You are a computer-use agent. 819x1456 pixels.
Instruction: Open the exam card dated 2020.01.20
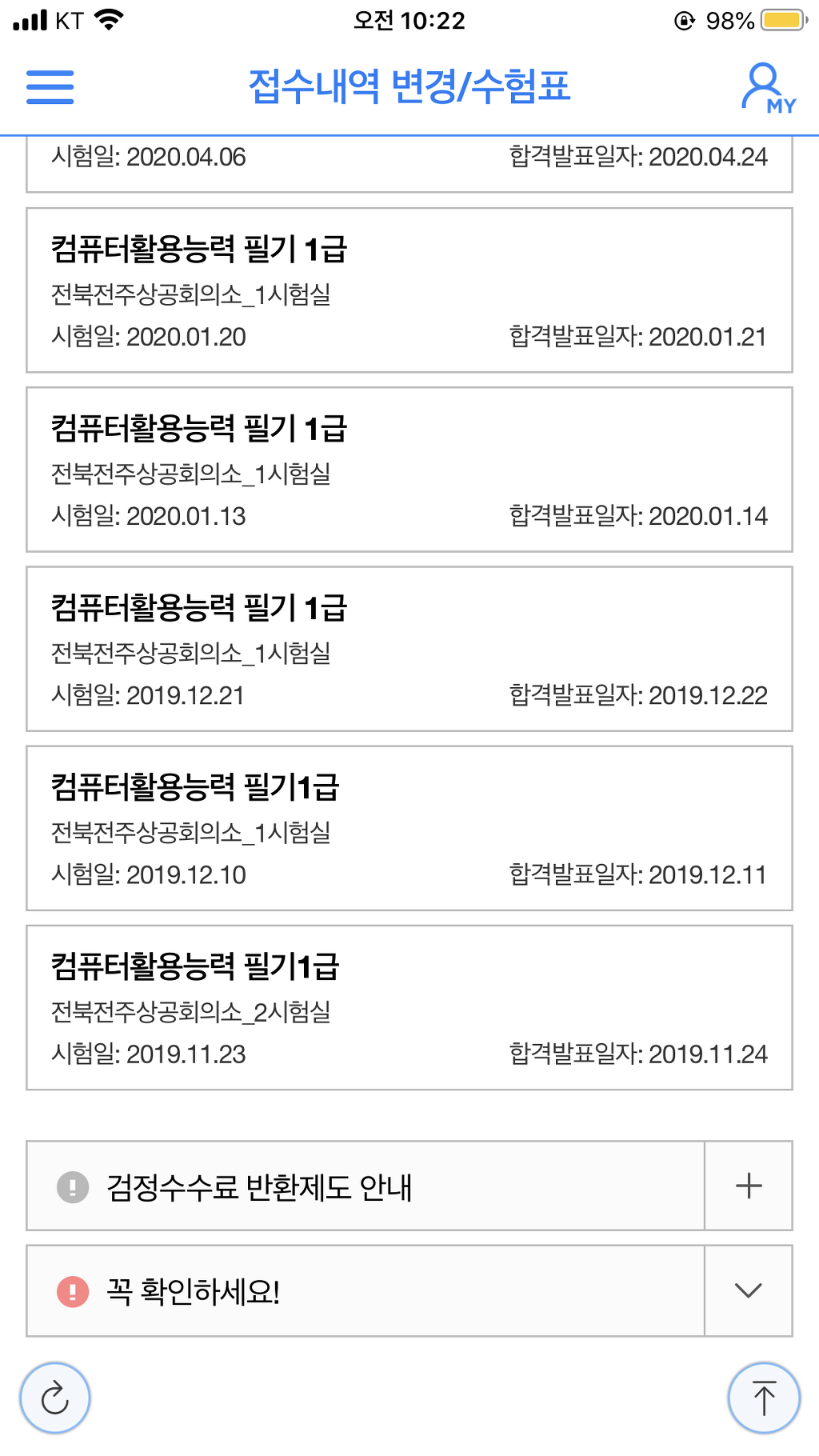tap(409, 290)
